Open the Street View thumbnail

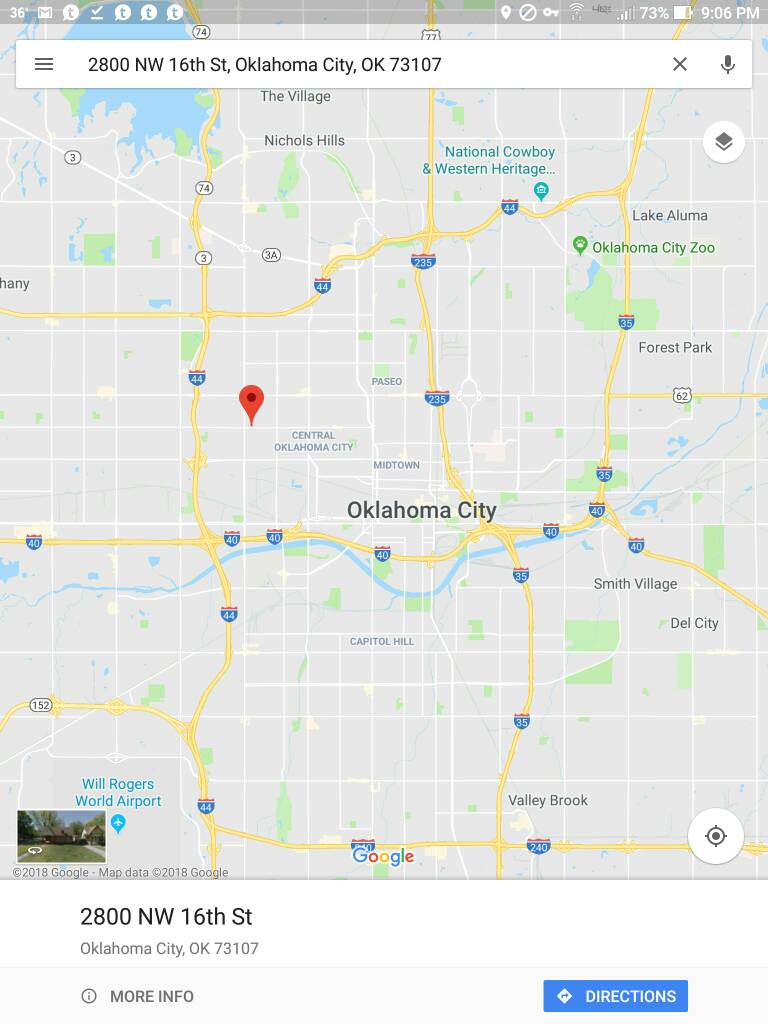pos(61,836)
